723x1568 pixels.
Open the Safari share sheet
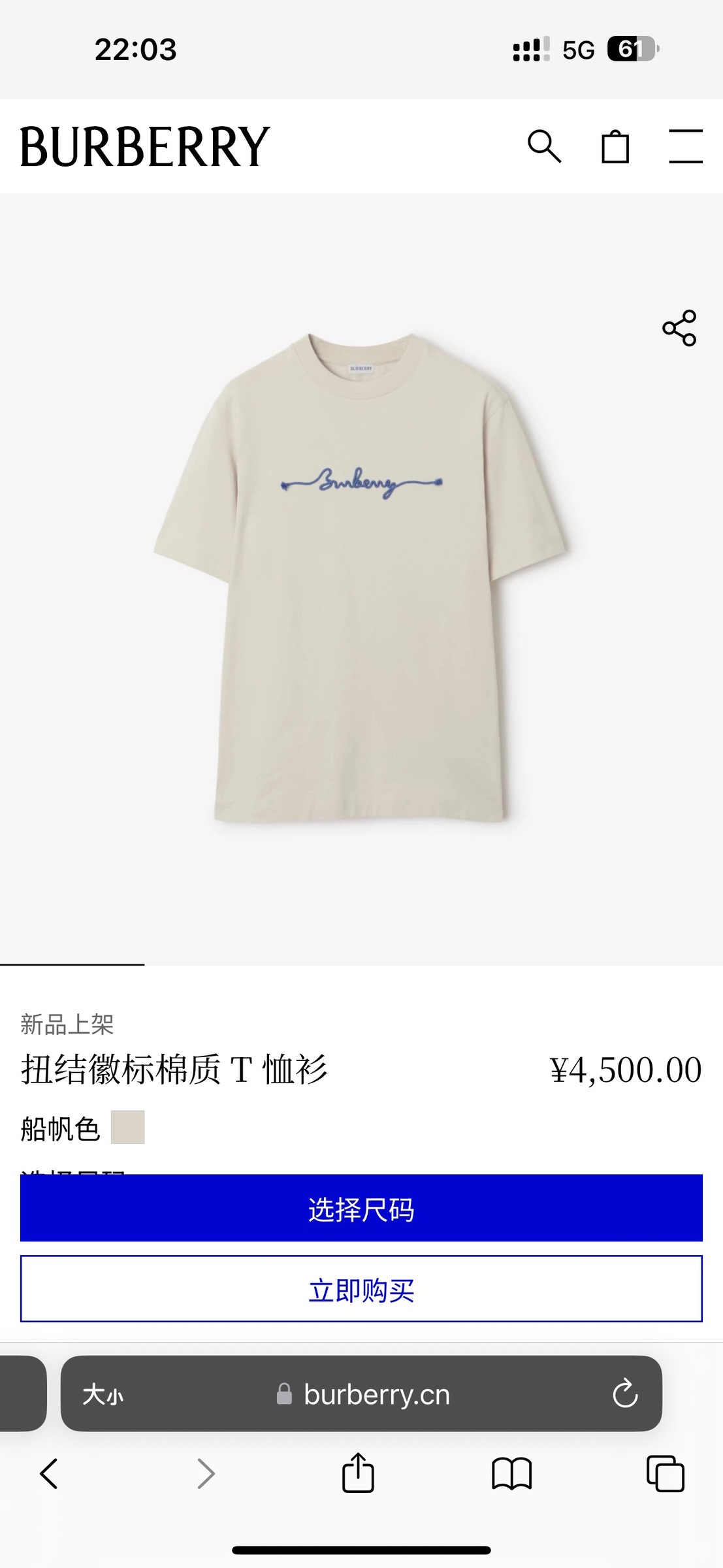coord(358,1473)
